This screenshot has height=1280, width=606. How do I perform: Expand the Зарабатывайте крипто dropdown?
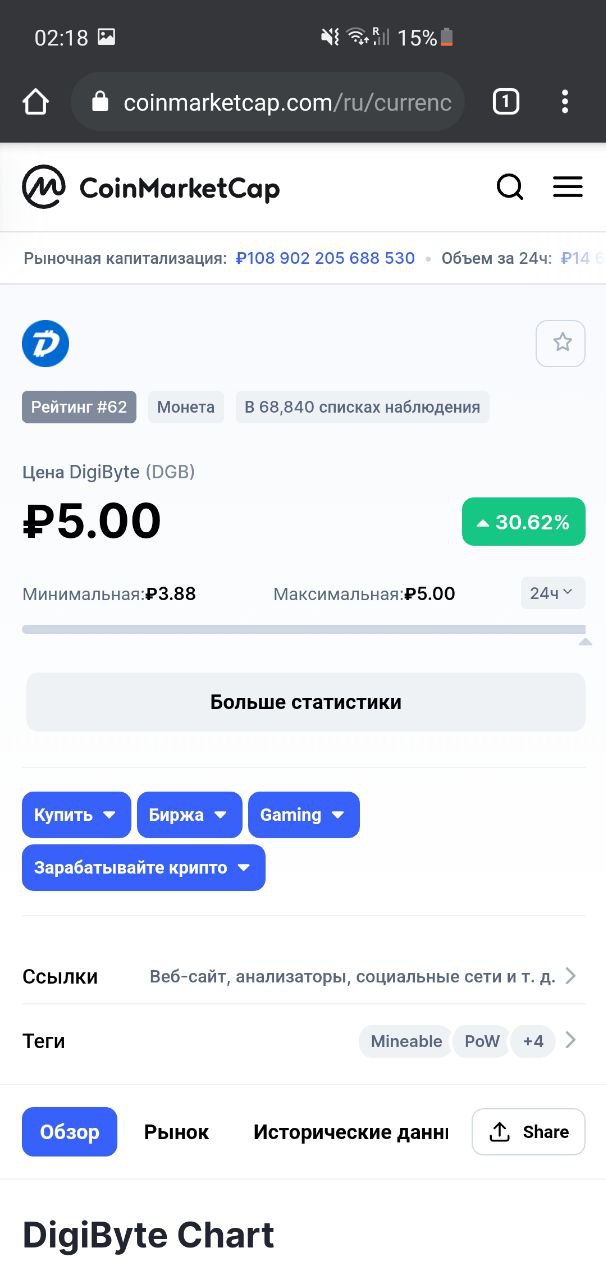pyautogui.click(x=143, y=868)
